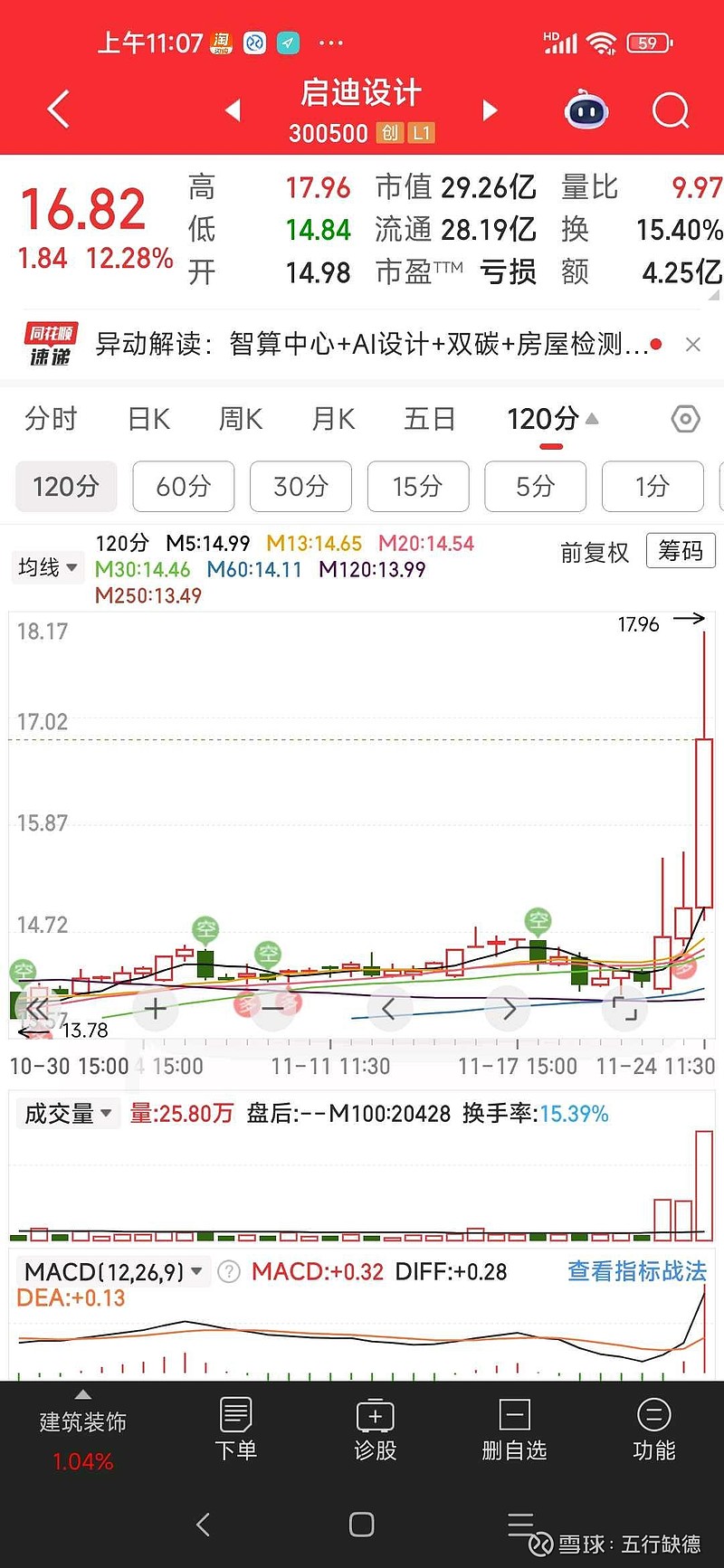The width and height of the screenshot is (724, 1568).
Task: Dismiss the 异动解读 news banner
Action: click(x=693, y=345)
